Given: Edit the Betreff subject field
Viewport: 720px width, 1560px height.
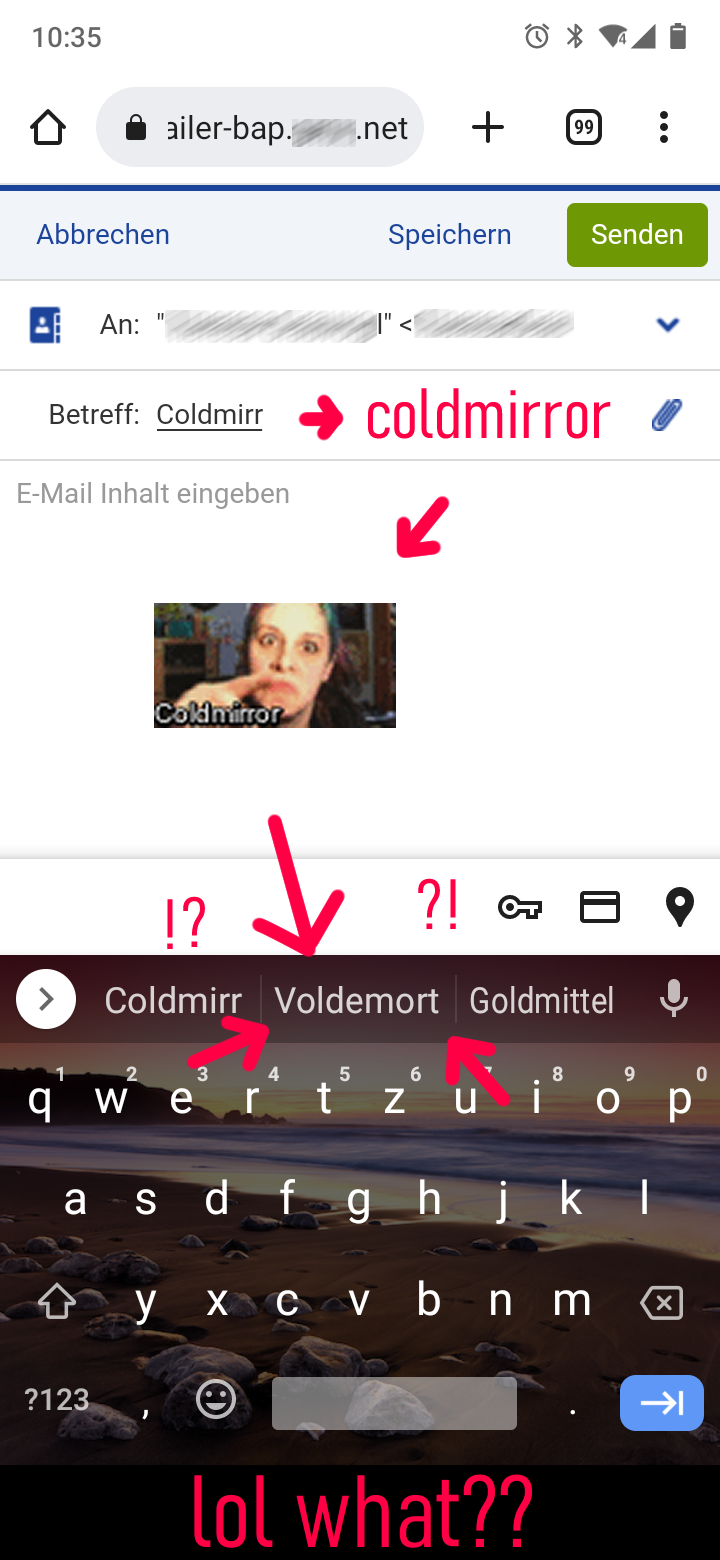Looking at the screenshot, I should click(x=210, y=415).
